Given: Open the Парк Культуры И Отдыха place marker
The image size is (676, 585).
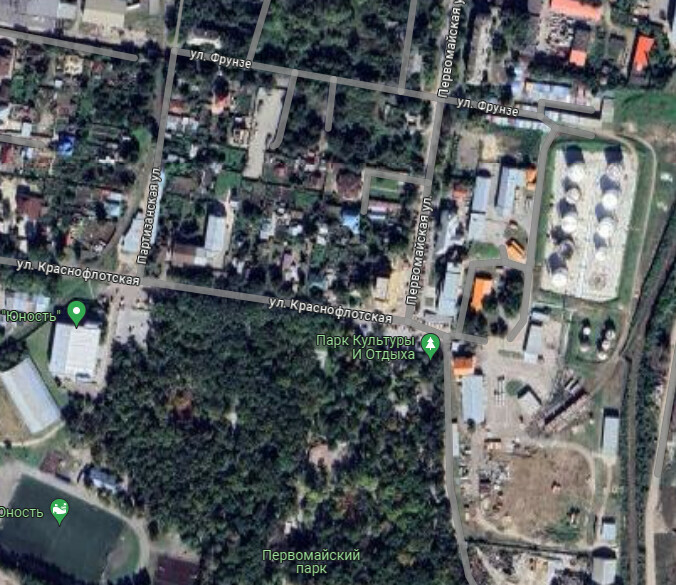Looking at the screenshot, I should tap(430, 345).
